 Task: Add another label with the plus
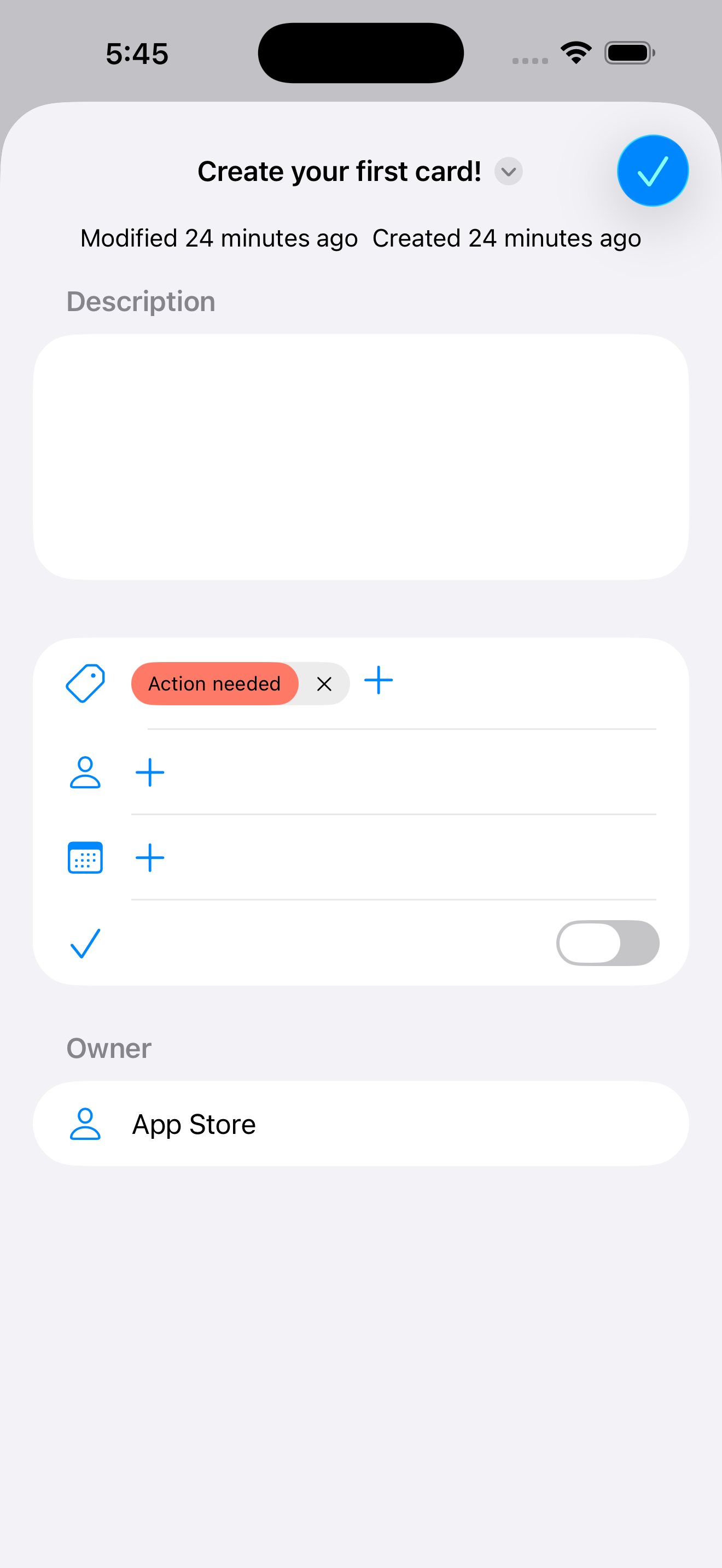[378, 681]
